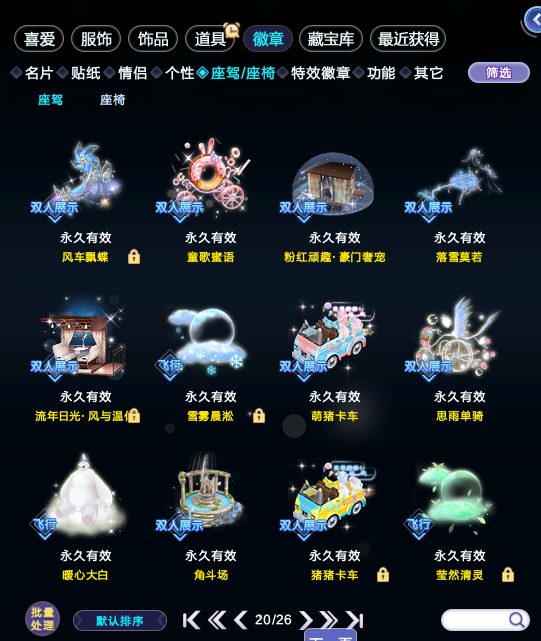Tap the 批量处理 batch button

(43, 619)
